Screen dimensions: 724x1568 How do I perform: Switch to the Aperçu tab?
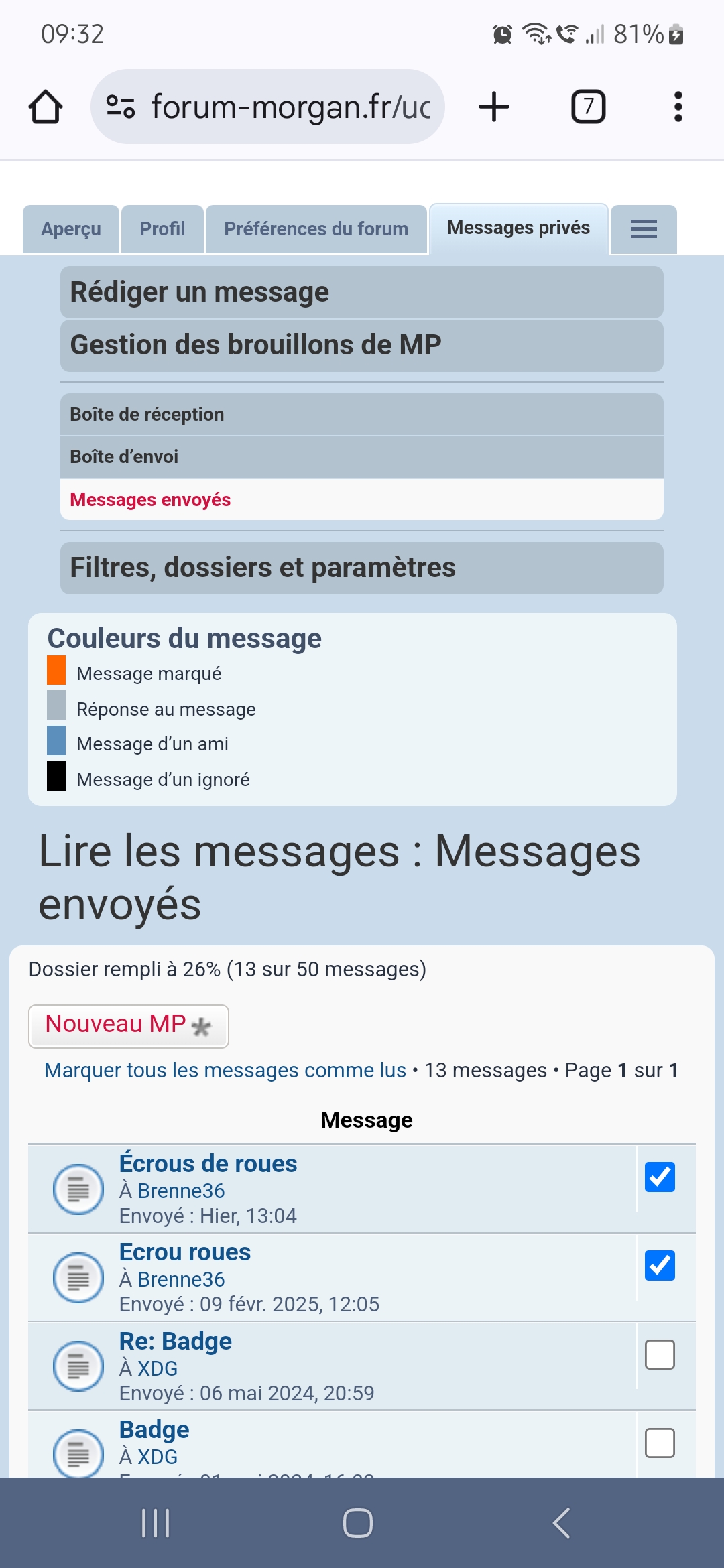point(71,229)
